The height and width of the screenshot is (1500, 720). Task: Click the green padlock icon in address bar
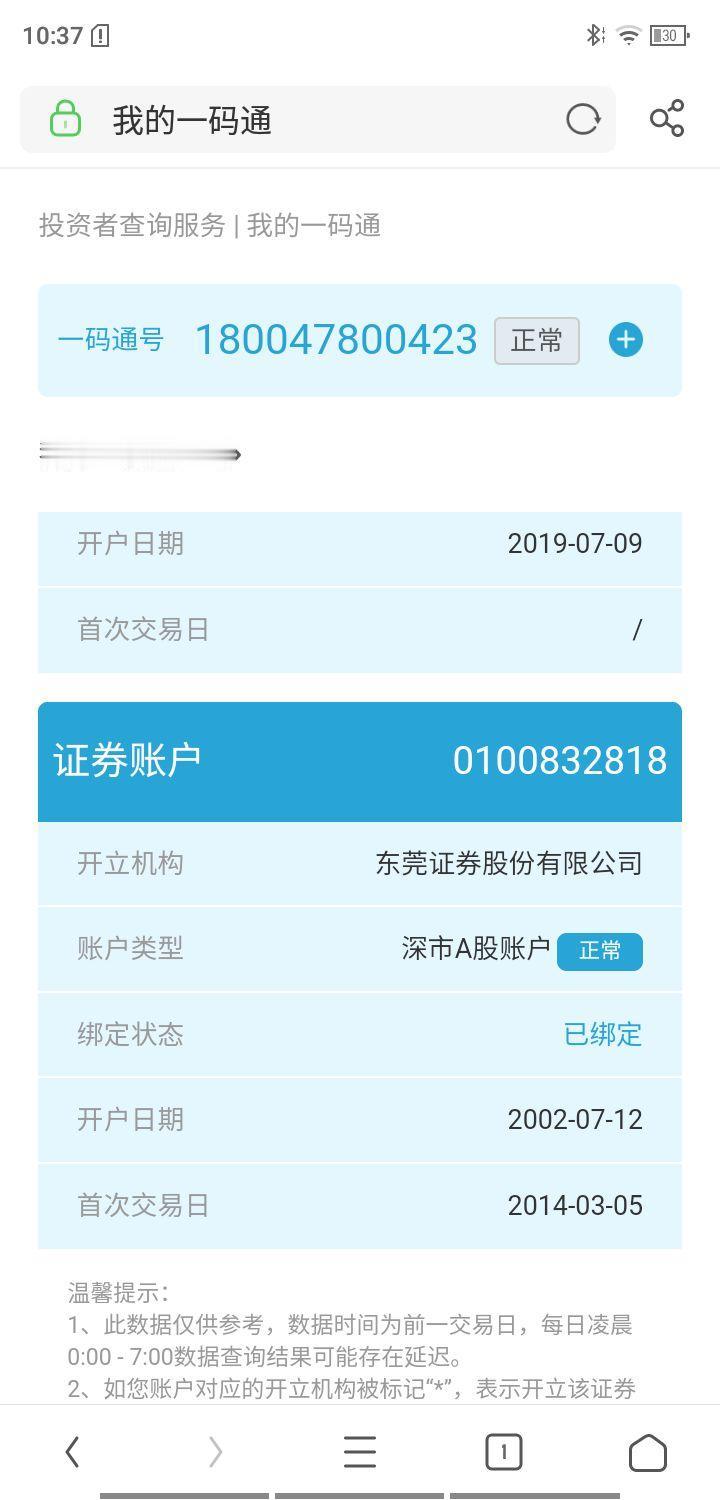pos(64,119)
